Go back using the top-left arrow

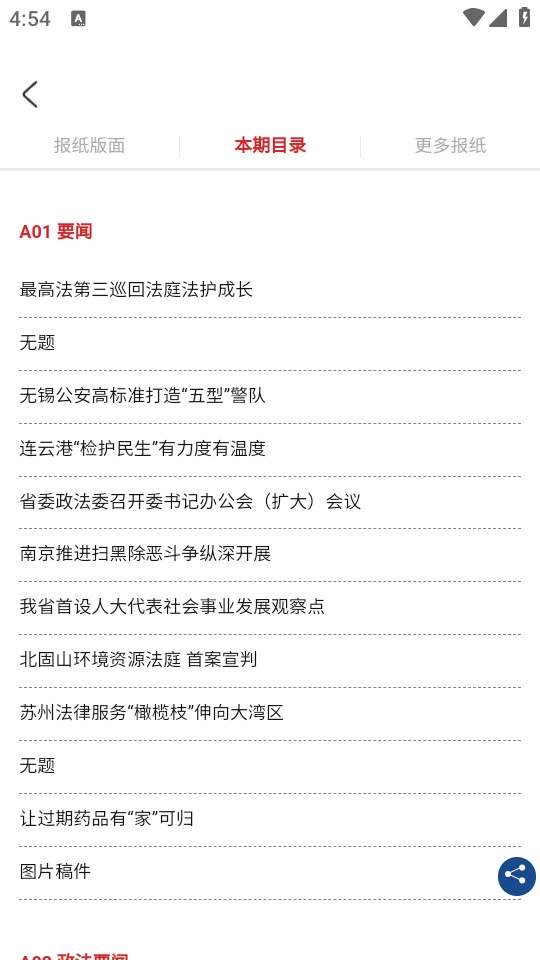30,95
